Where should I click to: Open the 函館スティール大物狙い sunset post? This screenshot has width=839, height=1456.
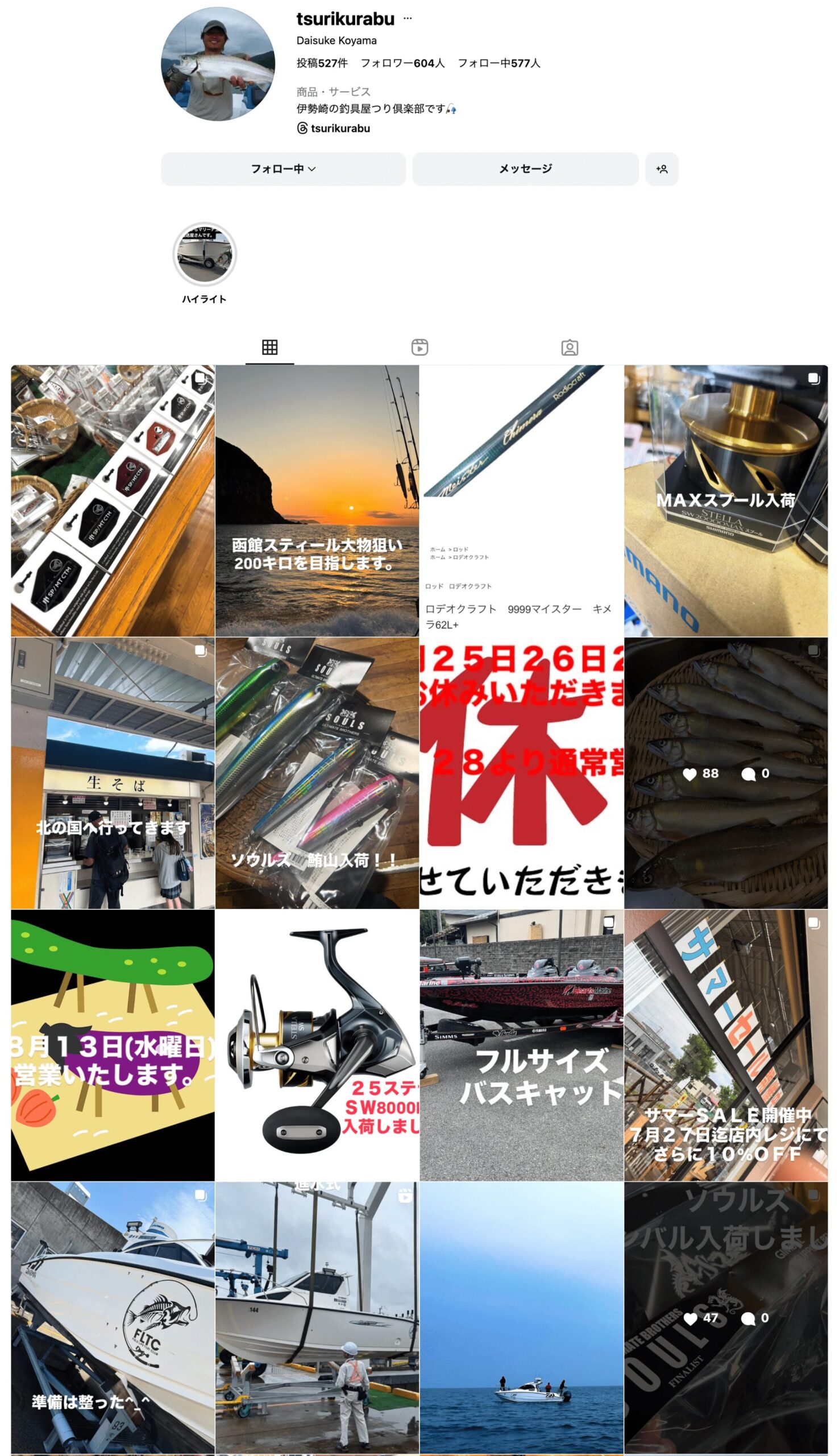pos(317,500)
